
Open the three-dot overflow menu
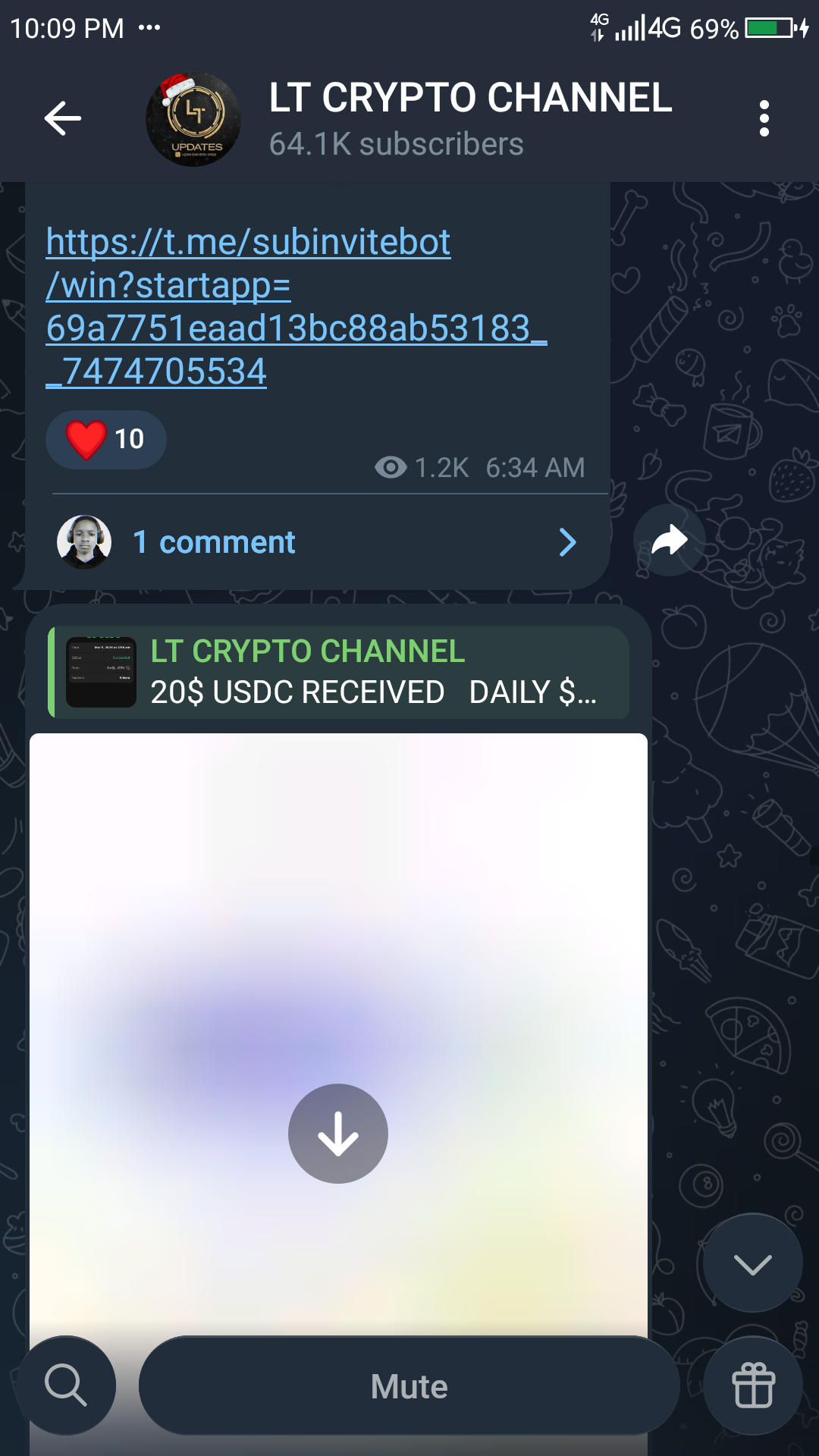point(764,118)
